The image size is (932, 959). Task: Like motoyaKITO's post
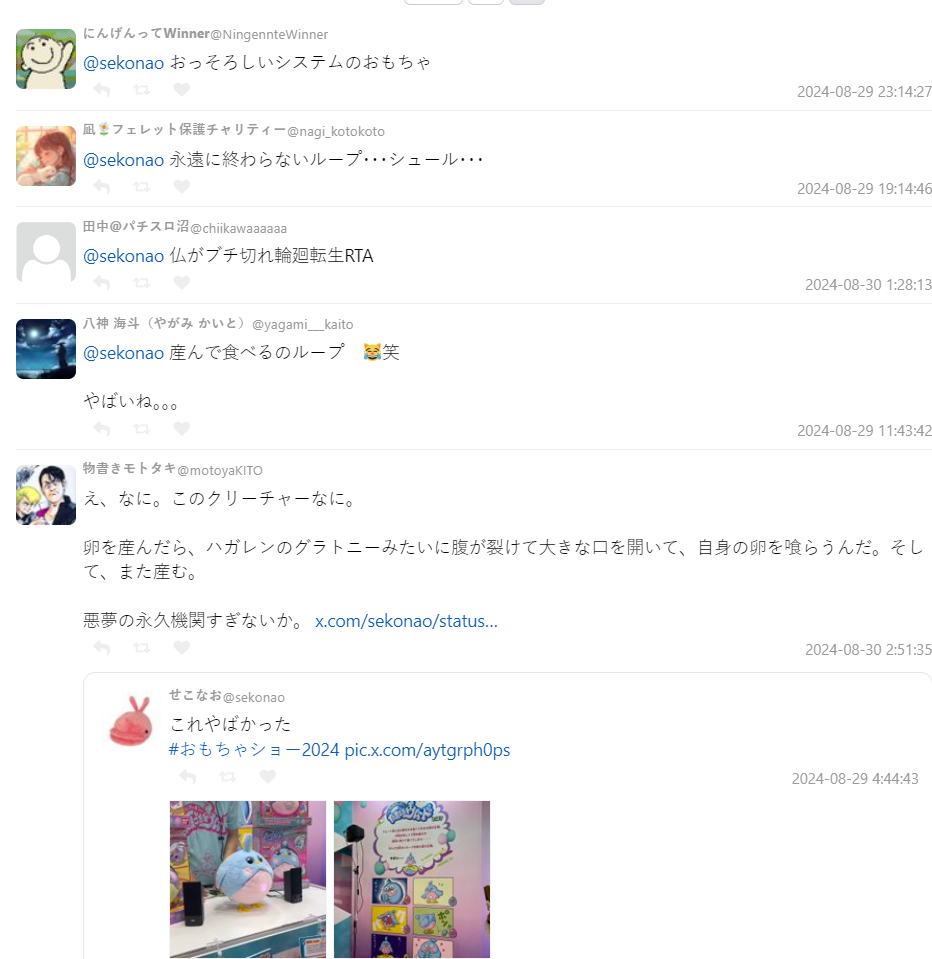[x=181, y=648]
